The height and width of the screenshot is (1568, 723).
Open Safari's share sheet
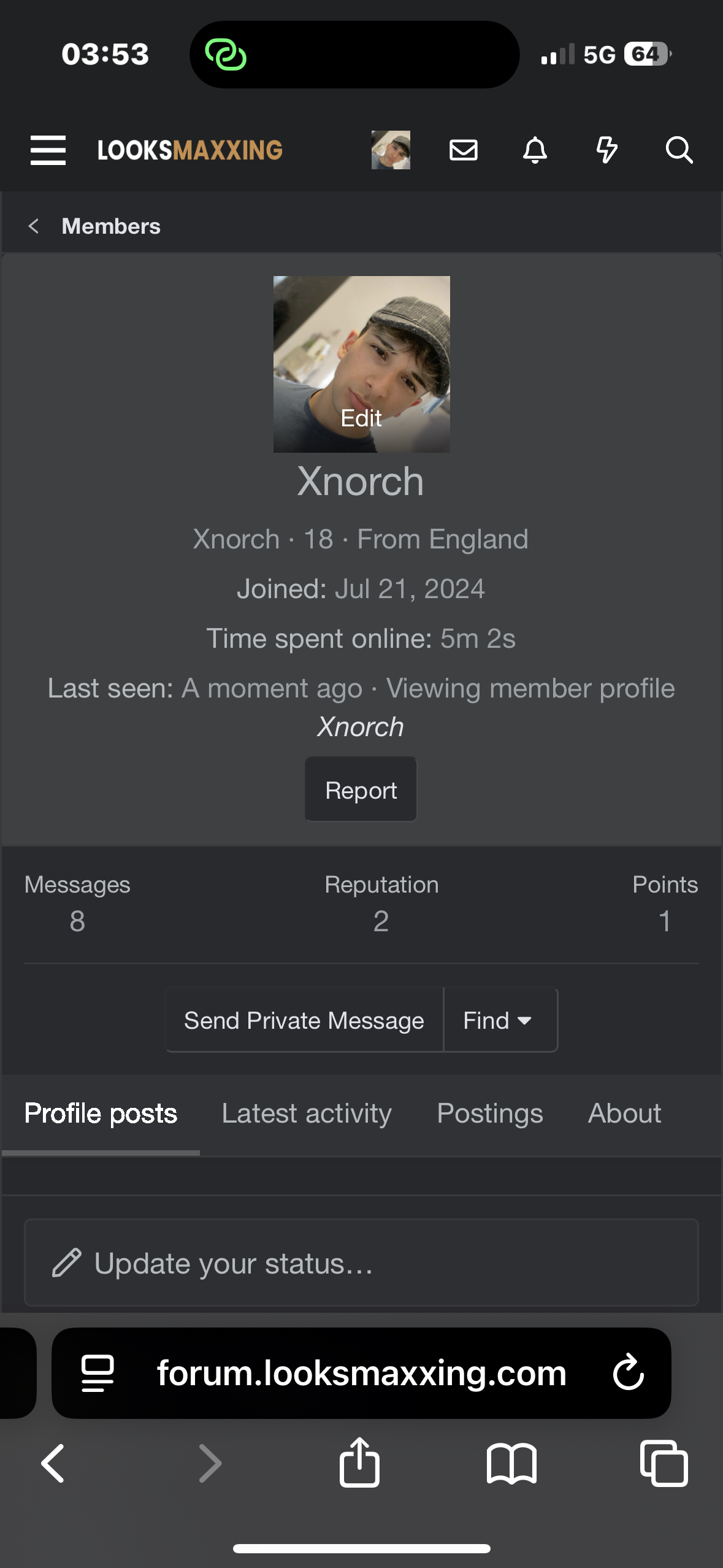coord(360,1462)
